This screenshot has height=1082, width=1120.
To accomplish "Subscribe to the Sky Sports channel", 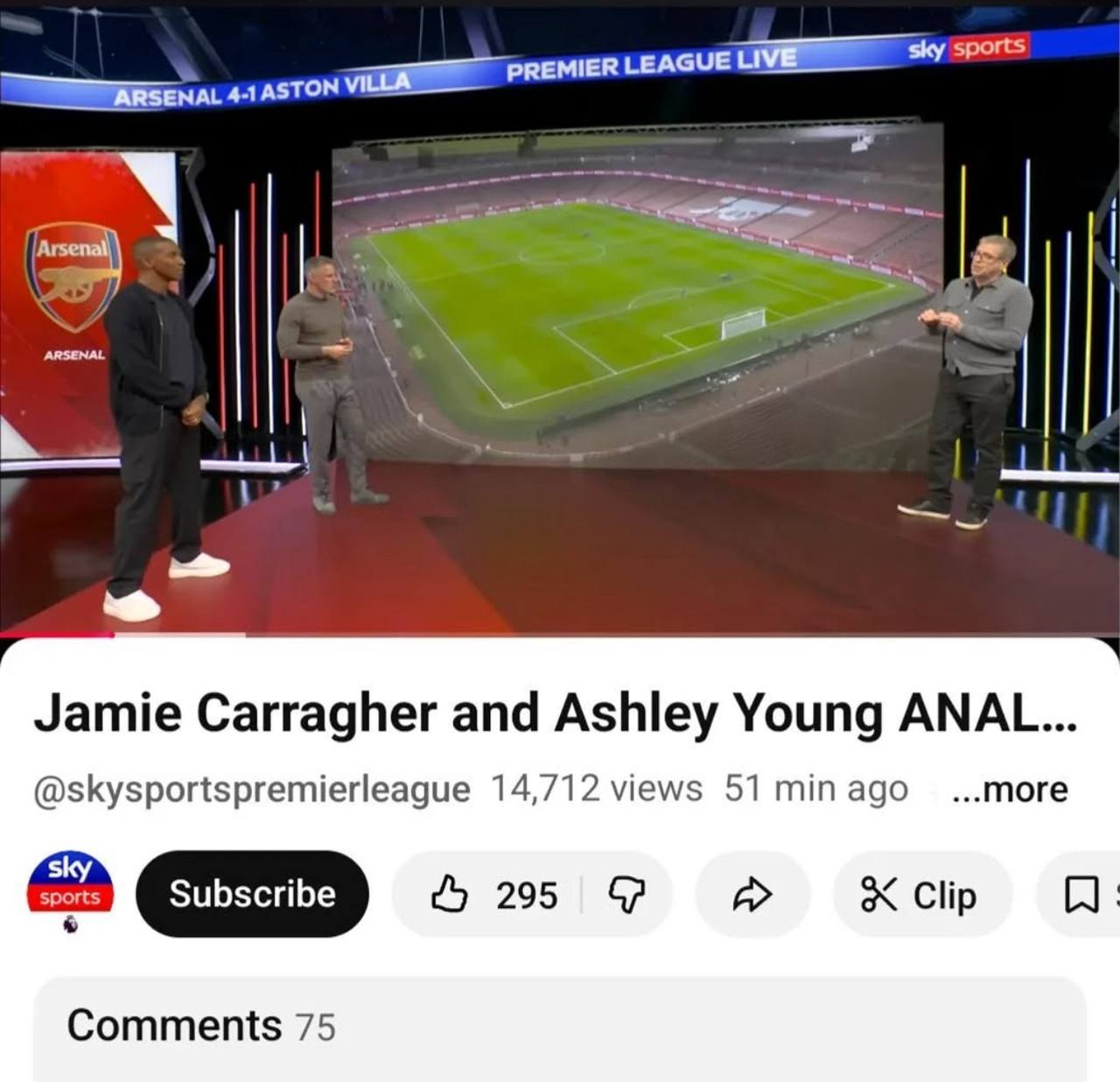I will click(x=252, y=894).
